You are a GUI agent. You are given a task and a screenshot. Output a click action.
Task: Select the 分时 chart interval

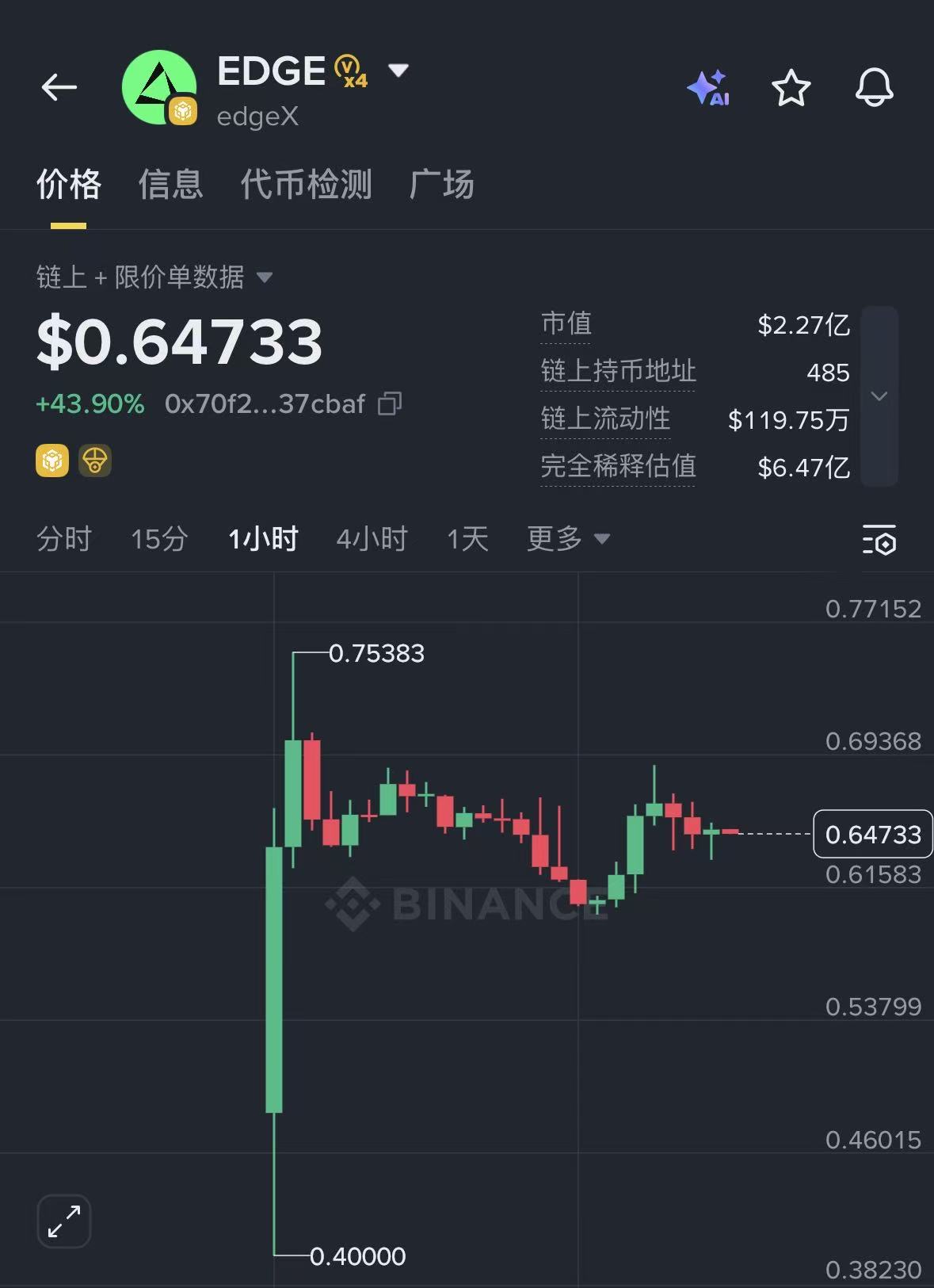pos(64,539)
